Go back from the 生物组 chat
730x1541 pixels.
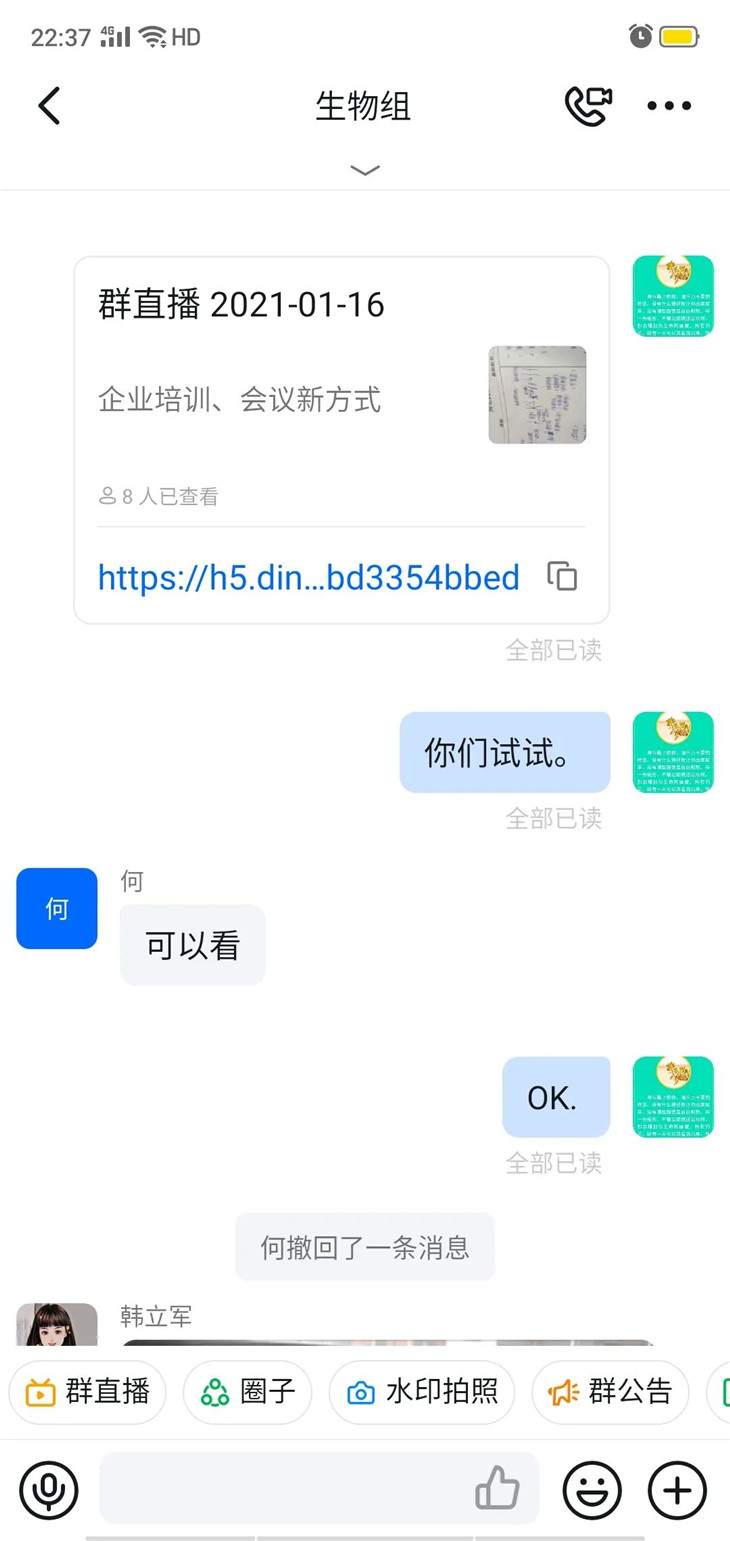49,106
